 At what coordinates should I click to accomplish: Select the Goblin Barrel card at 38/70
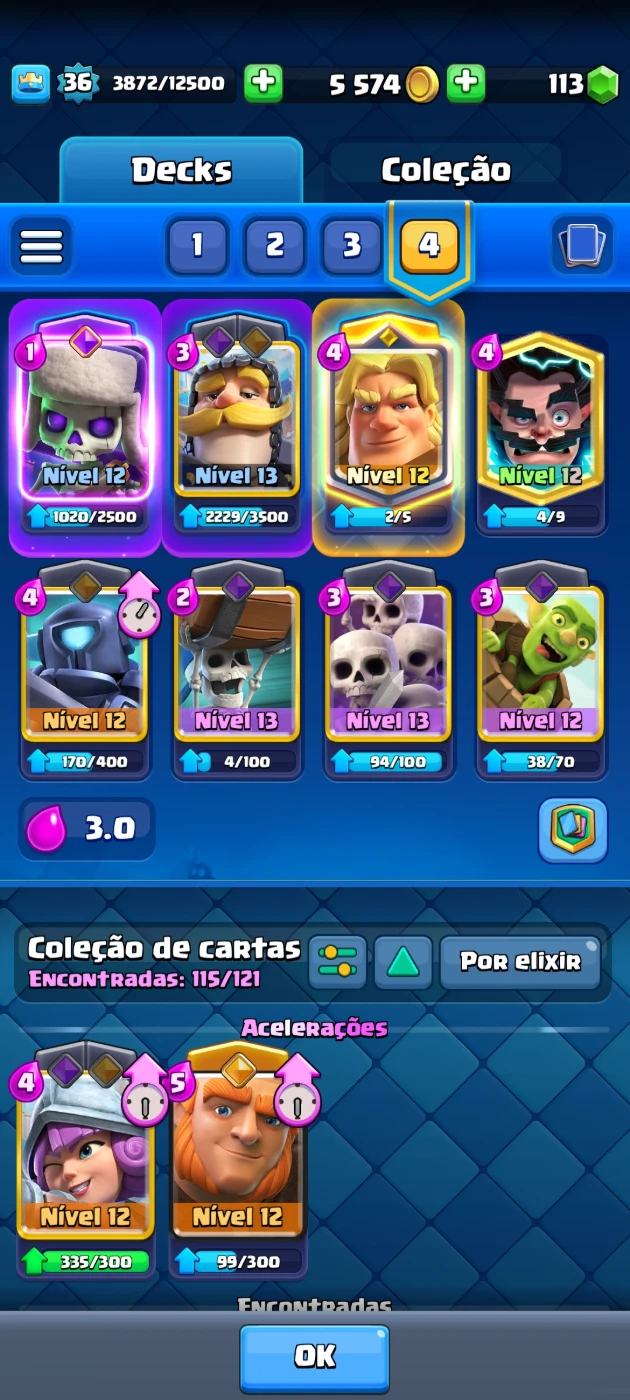[x=541, y=665]
